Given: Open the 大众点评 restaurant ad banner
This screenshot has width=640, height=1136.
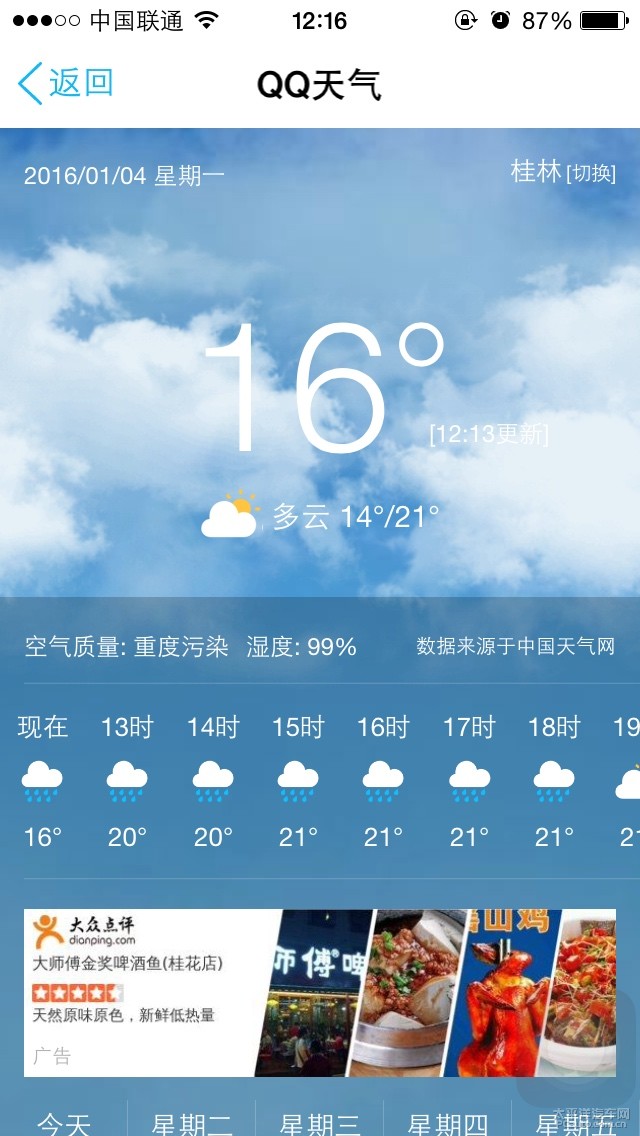Looking at the screenshot, I should pyautogui.click(x=320, y=992).
